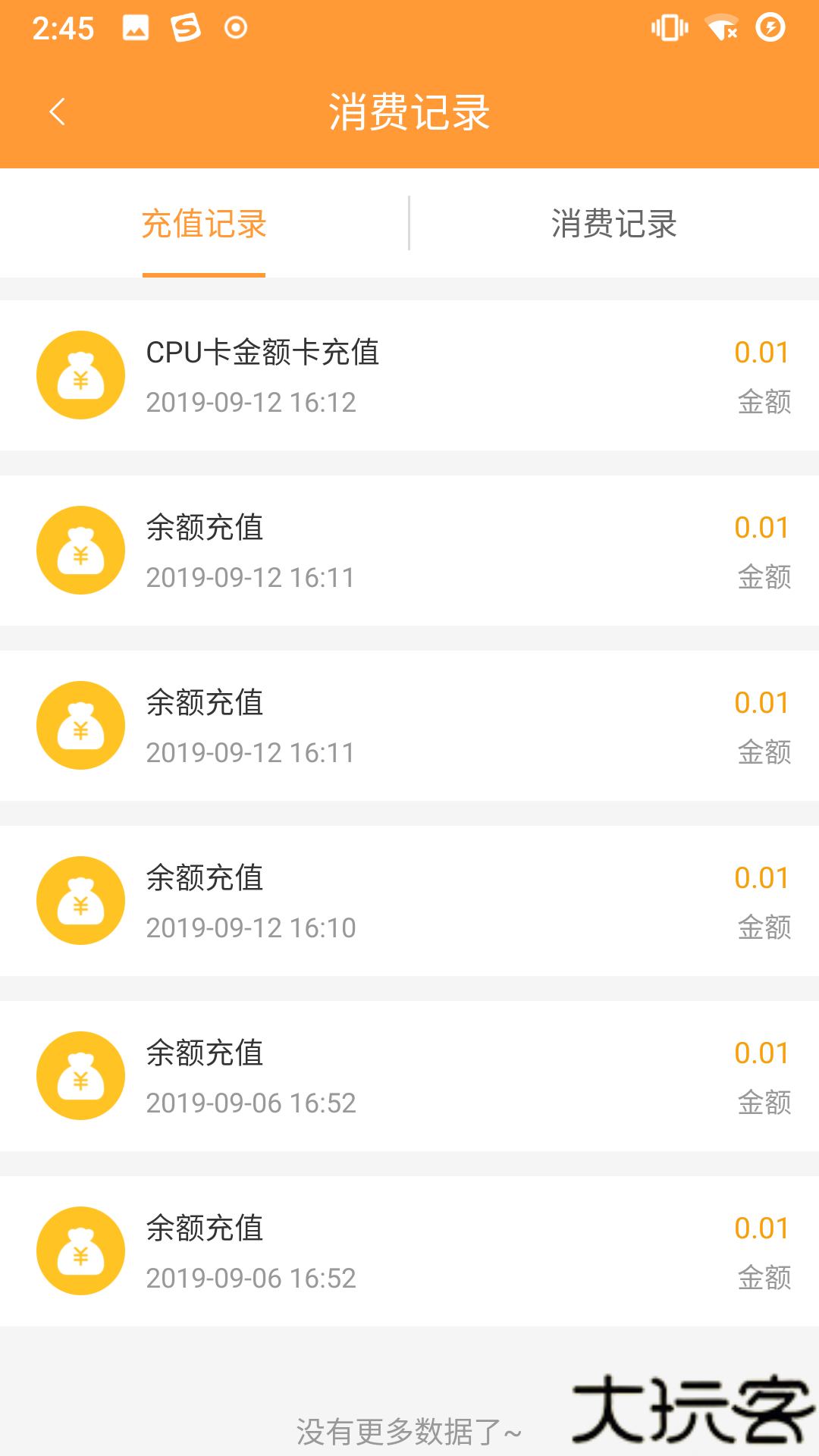This screenshot has height=1456, width=819.
Task: Tap the money bag icon on the 16:10 record
Action: click(x=80, y=899)
